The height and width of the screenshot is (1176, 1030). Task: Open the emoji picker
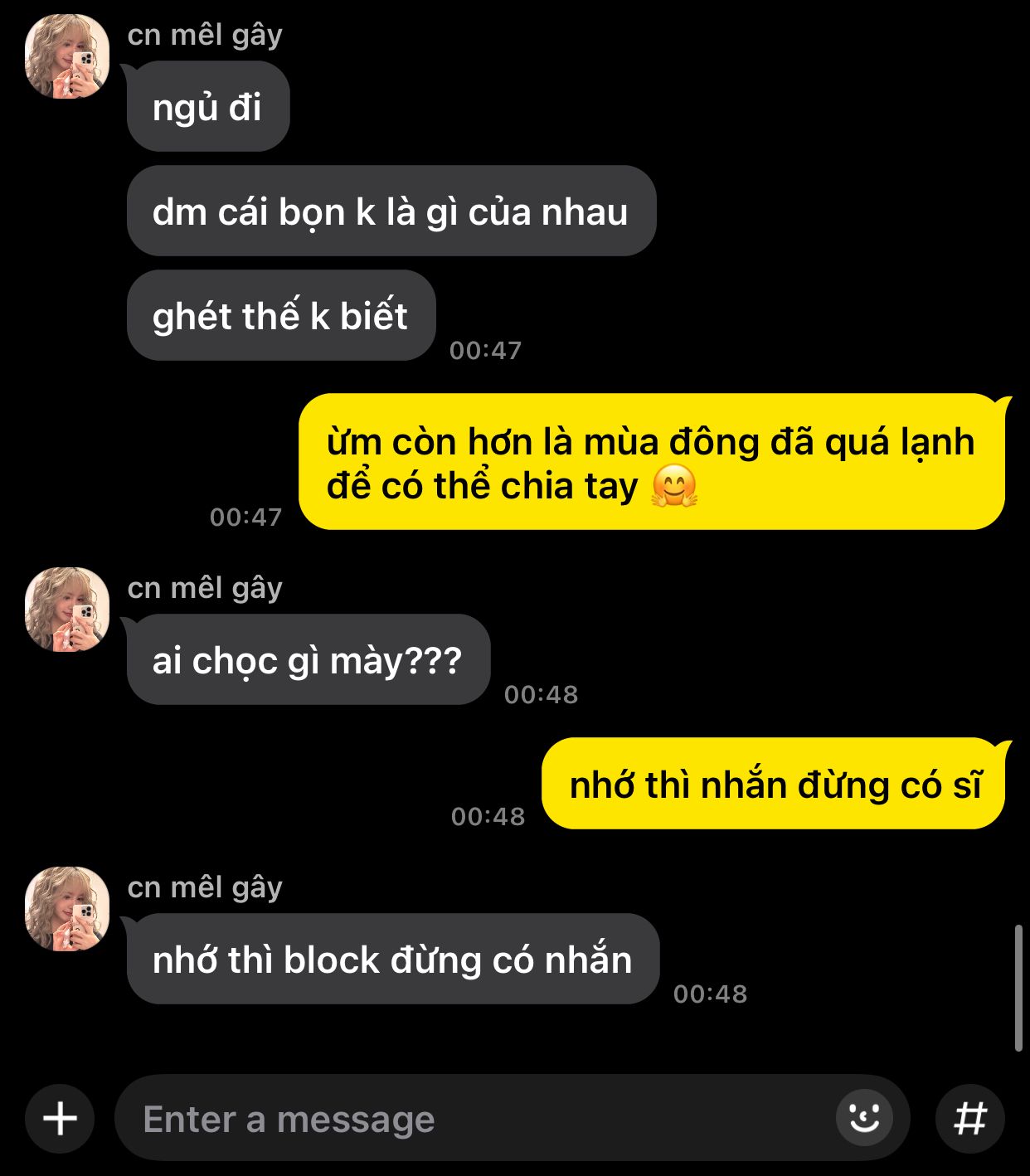864,1117
